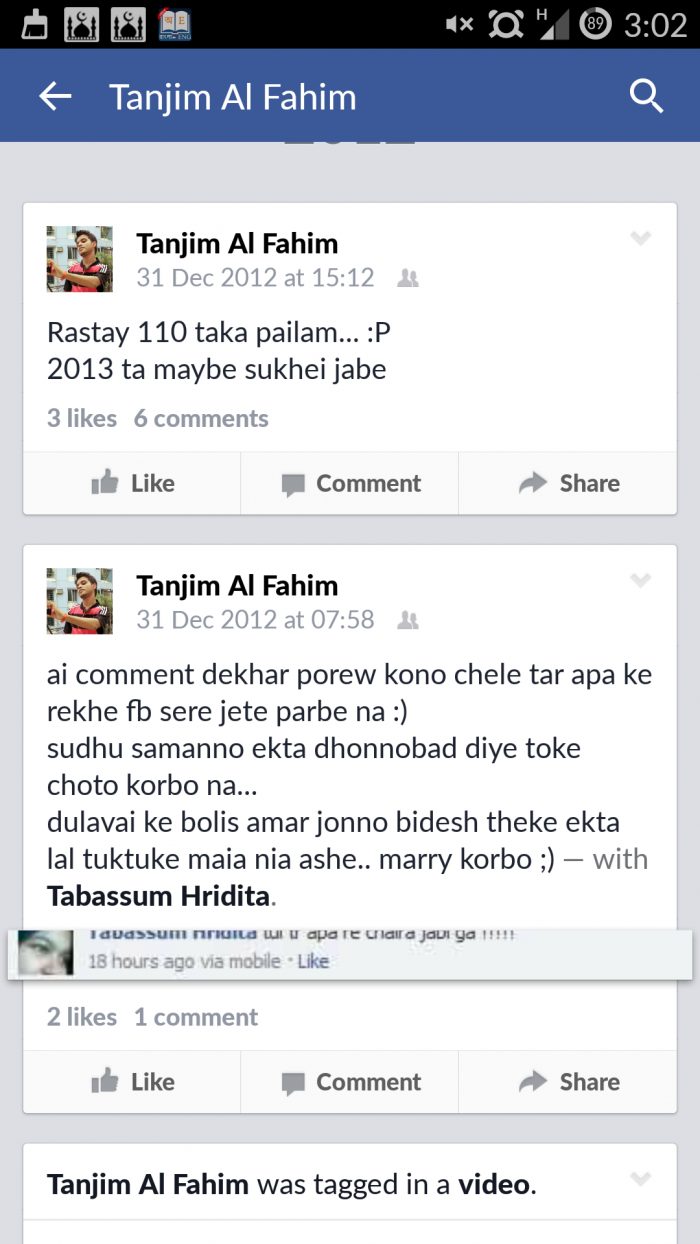View the 1 comment on second post
This screenshot has height=1244, width=700.
[196, 1017]
